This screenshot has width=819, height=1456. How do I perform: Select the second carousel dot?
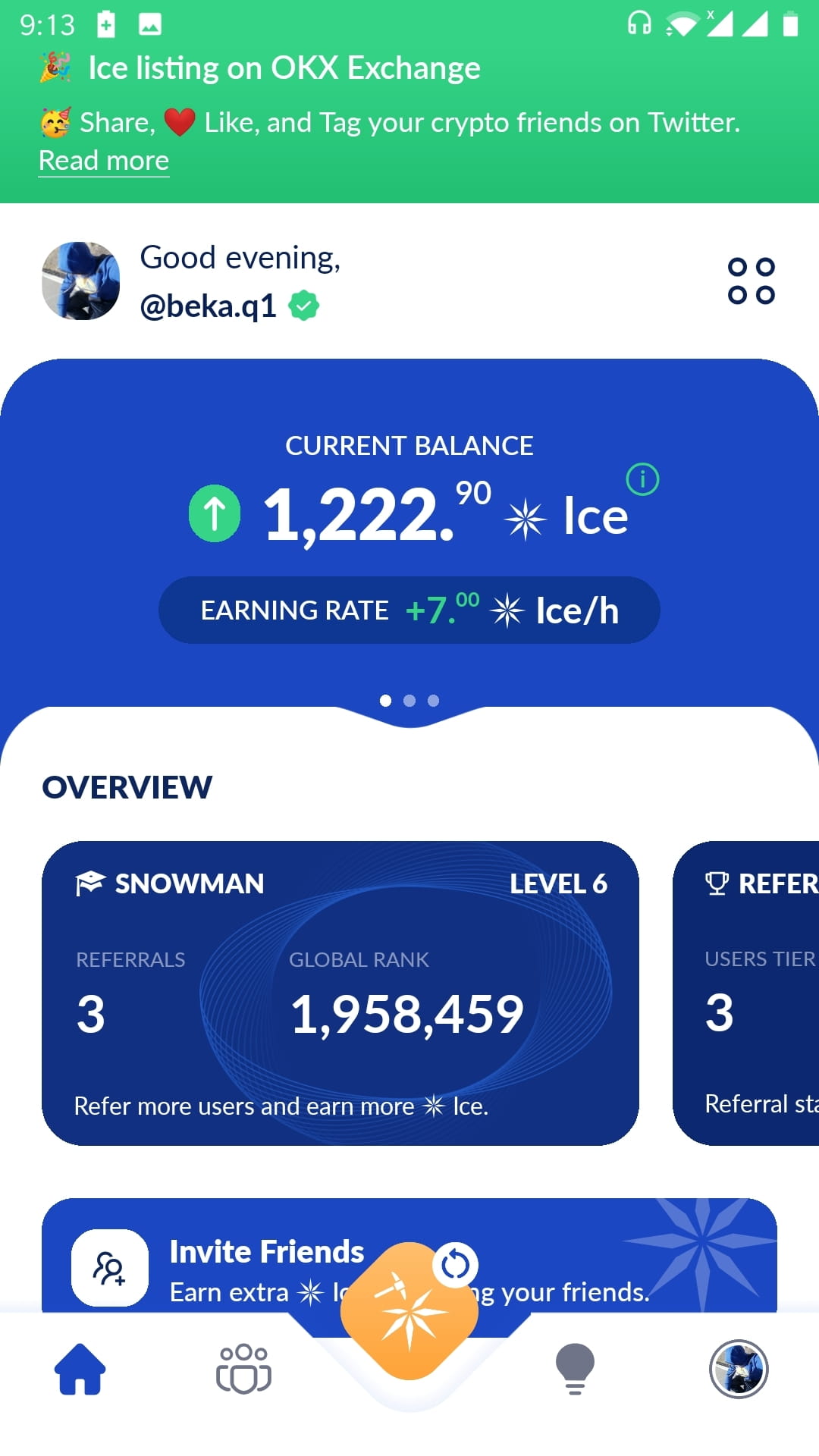click(409, 701)
